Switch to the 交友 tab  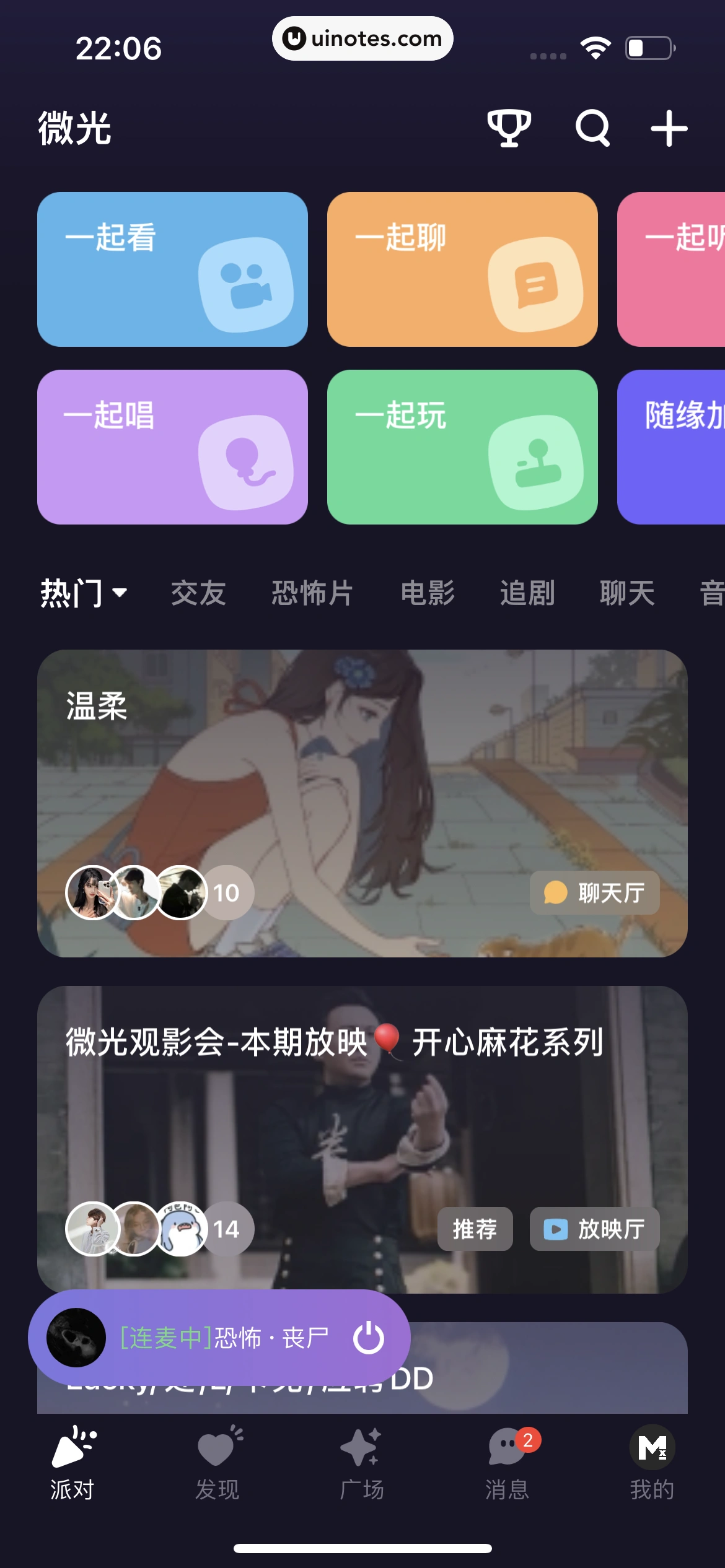[x=198, y=593]
